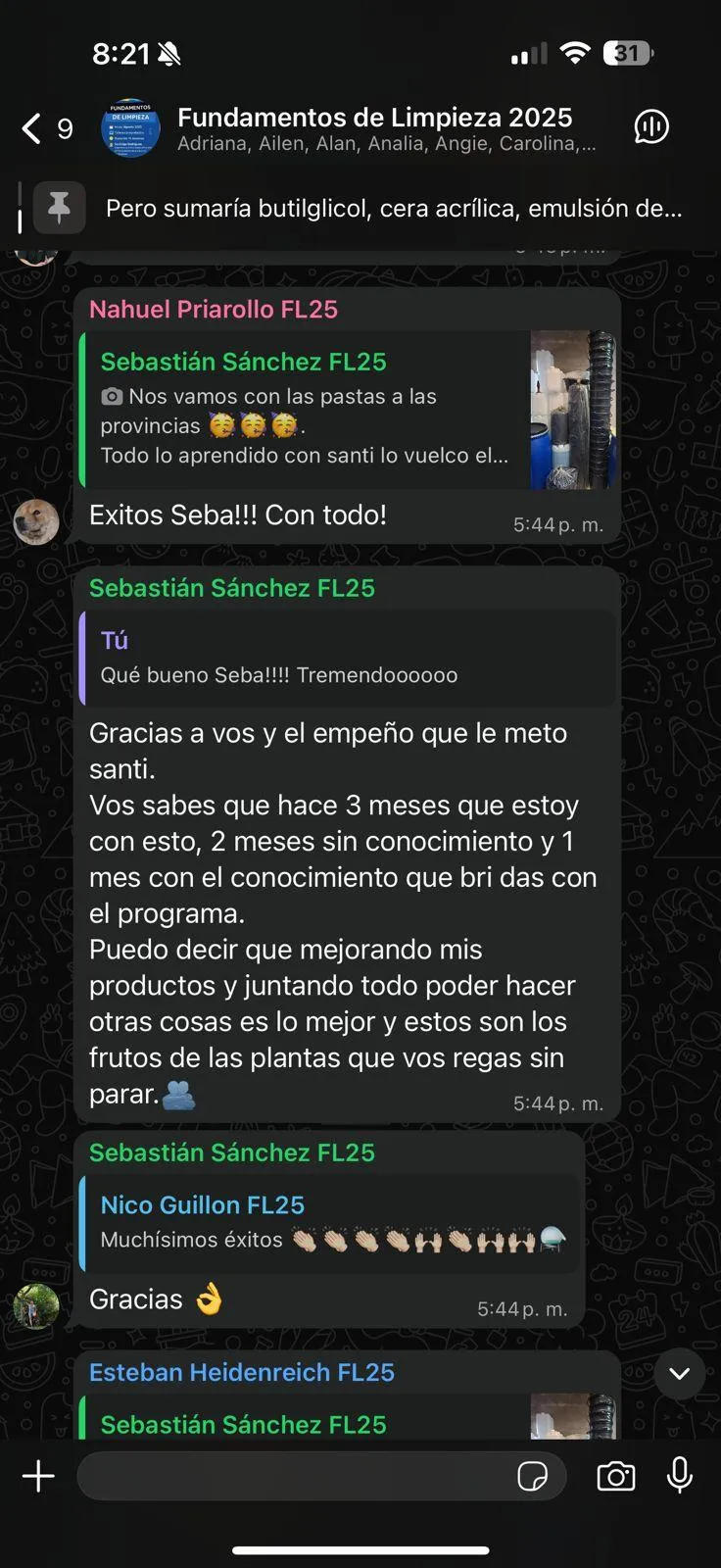View Nahuel Priarollo's profile picture
Viewport: 721px width, 1568px height.
point(36,522)
